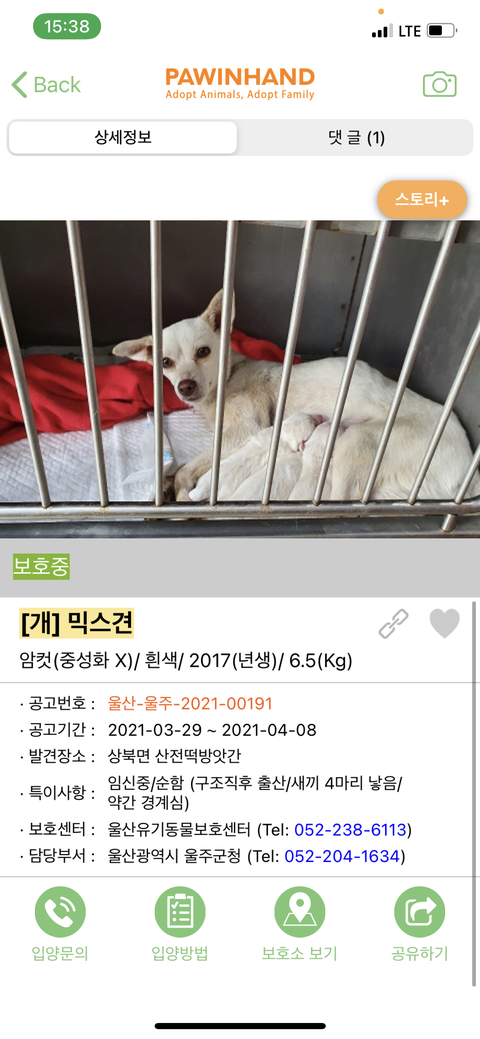This screenshot has height=1039, width=480.
Task: Go back using the Back button
Action: [x=46, y=85]
